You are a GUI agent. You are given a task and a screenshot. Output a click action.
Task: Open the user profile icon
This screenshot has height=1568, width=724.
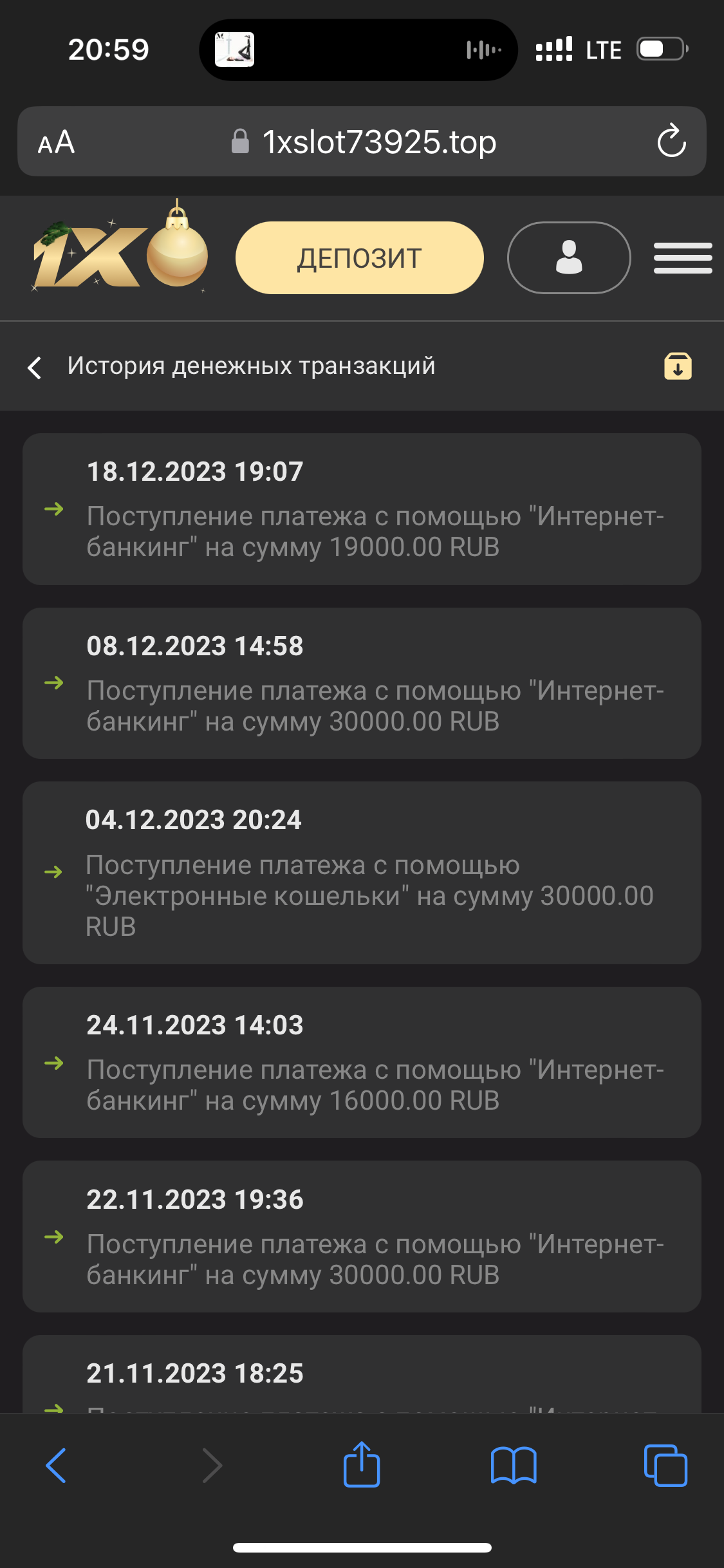[569, 258]
